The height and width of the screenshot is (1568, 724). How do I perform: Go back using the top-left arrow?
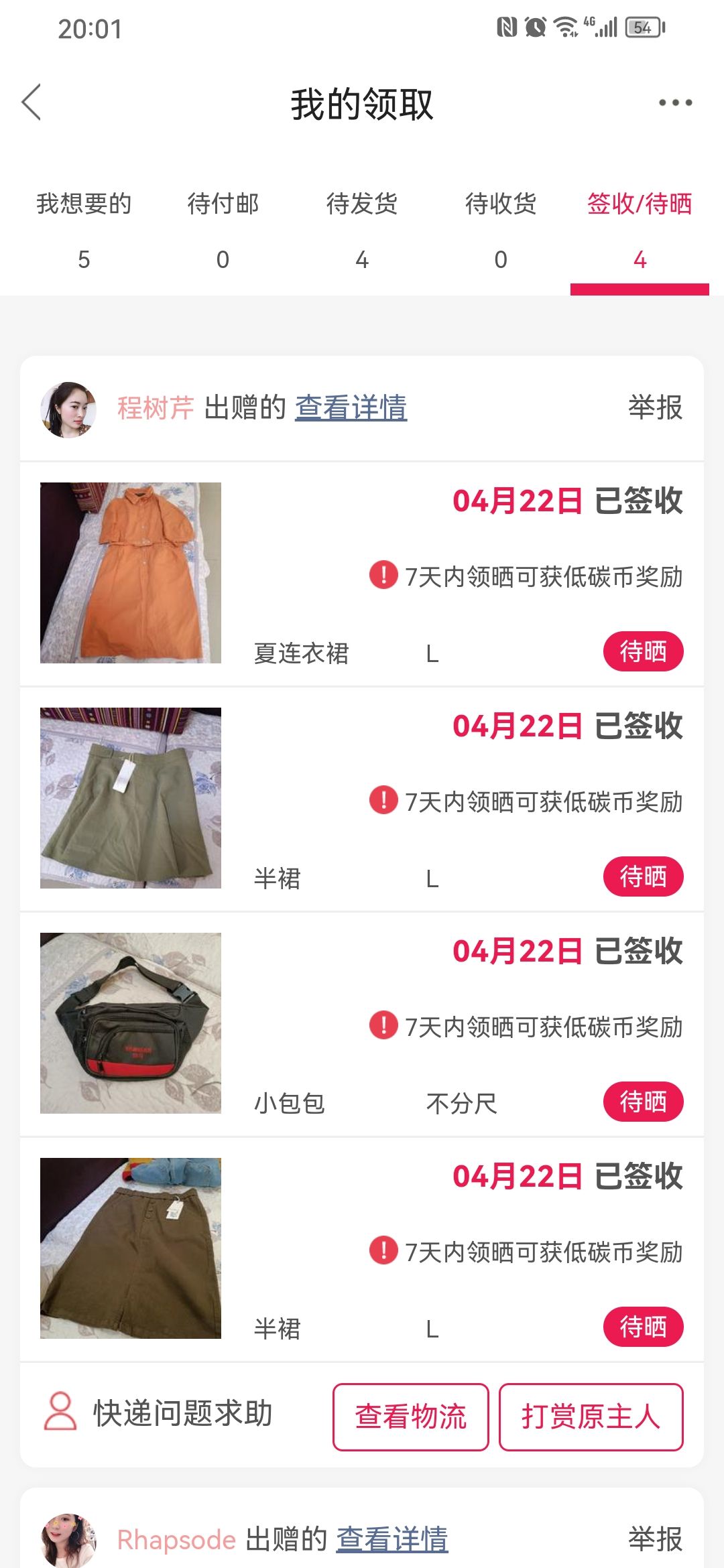(x=32, y=103)
